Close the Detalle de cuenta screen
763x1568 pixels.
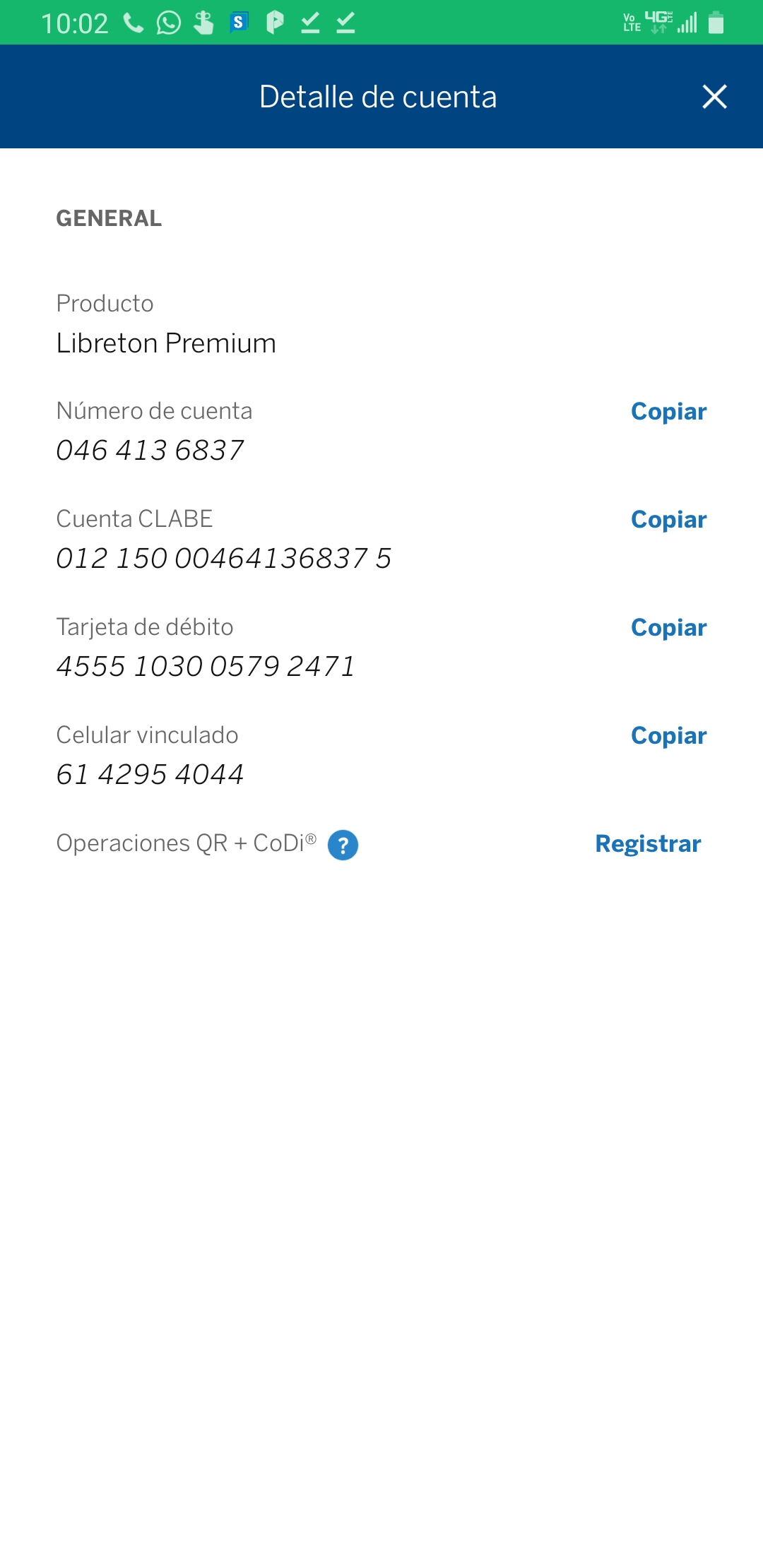tap(714, 97)
